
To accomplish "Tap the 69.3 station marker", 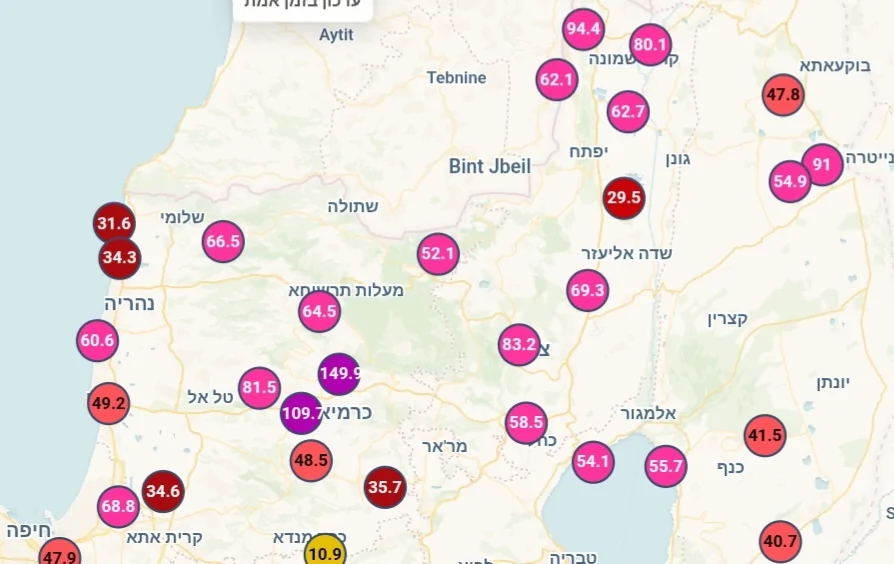I will tap(587, 291).
